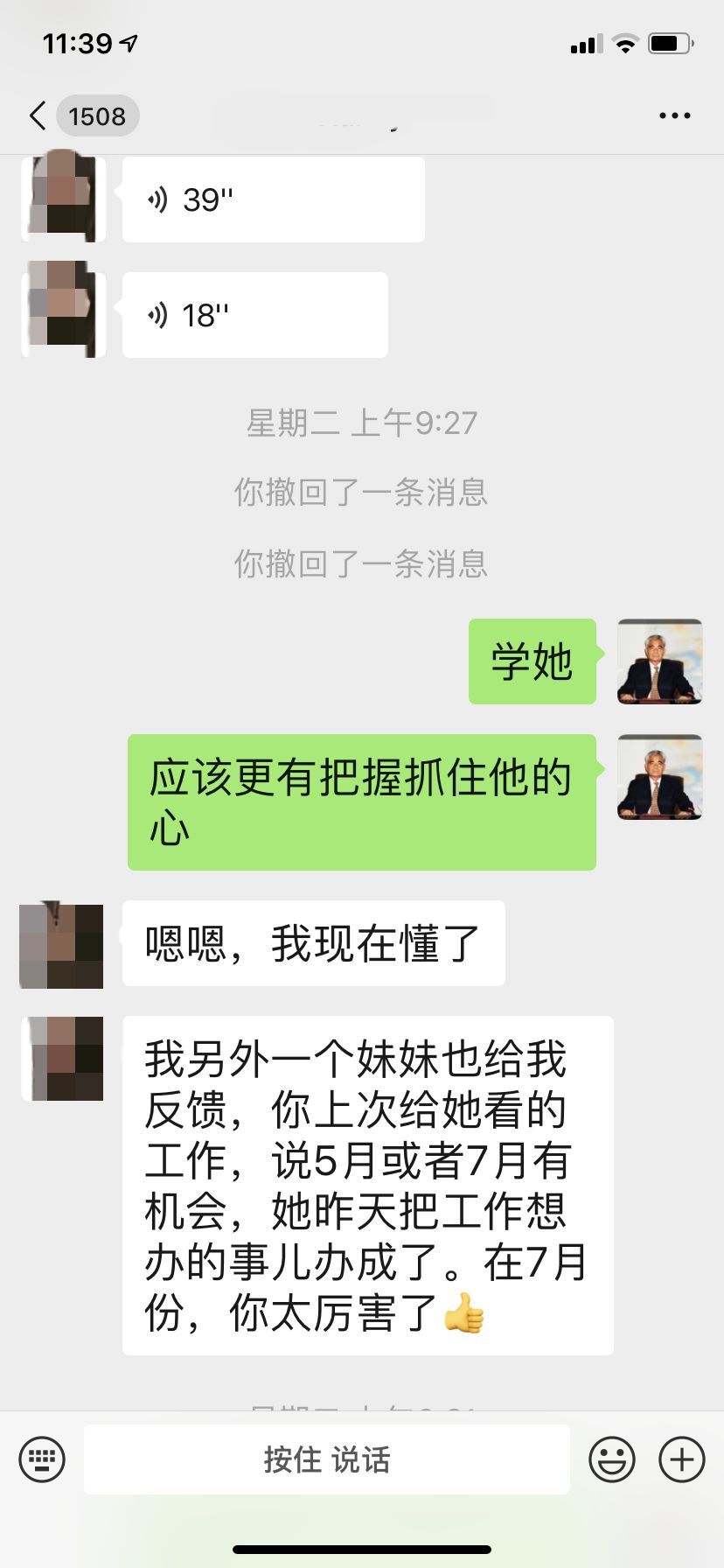Switch to keyboard text input
This screenshot has height=1568, width=724.
pos(42,1459)
